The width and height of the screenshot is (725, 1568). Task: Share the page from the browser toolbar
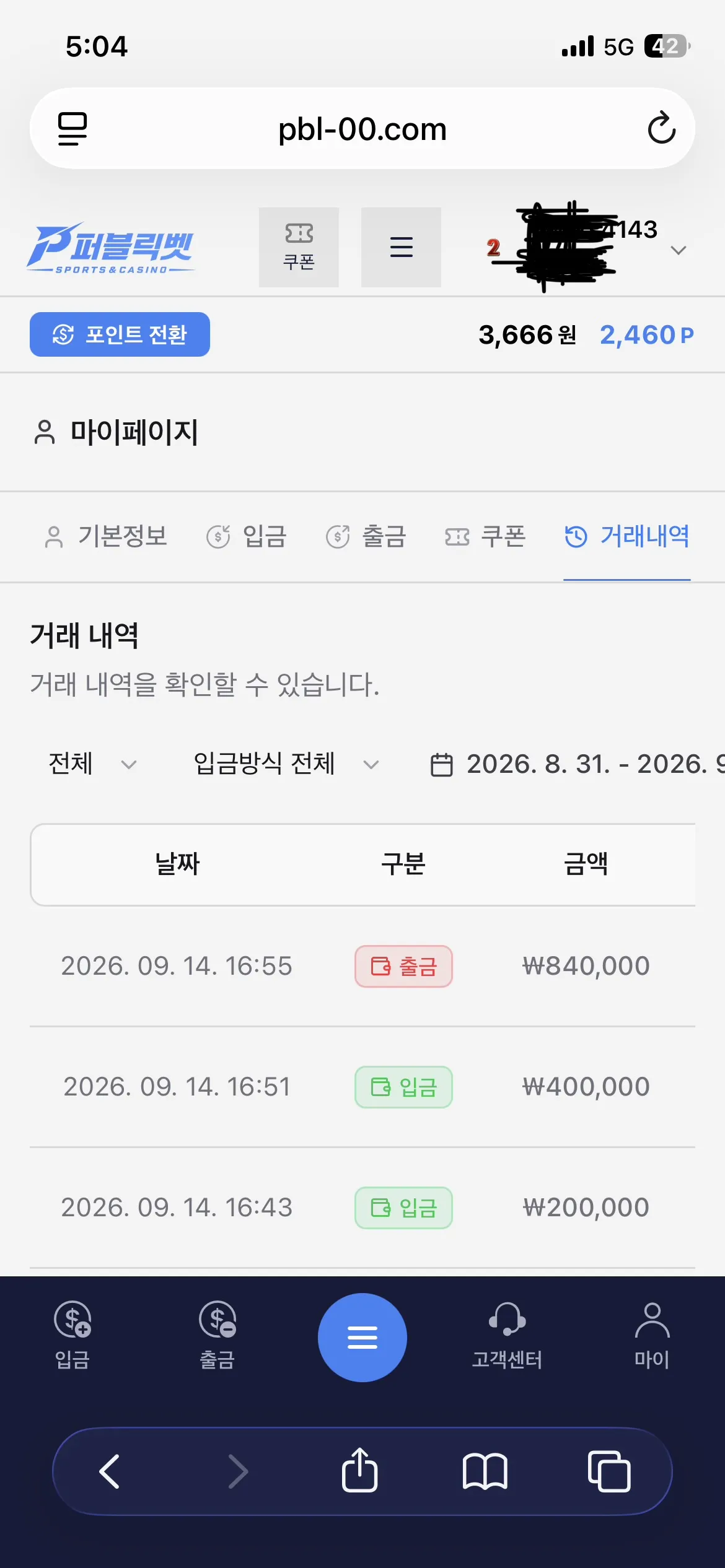click(x=359, y=1470)
